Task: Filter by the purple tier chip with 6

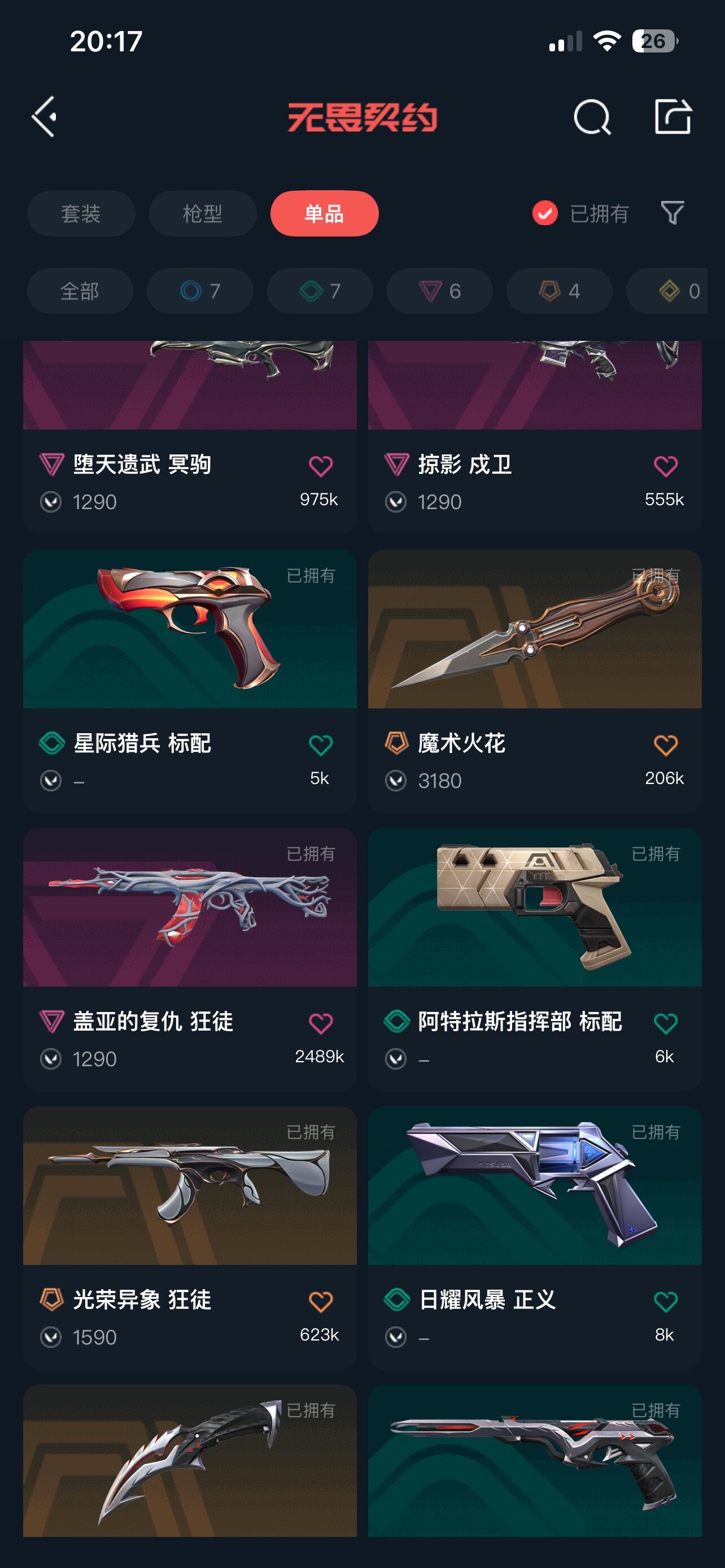Action: point(439,291)
